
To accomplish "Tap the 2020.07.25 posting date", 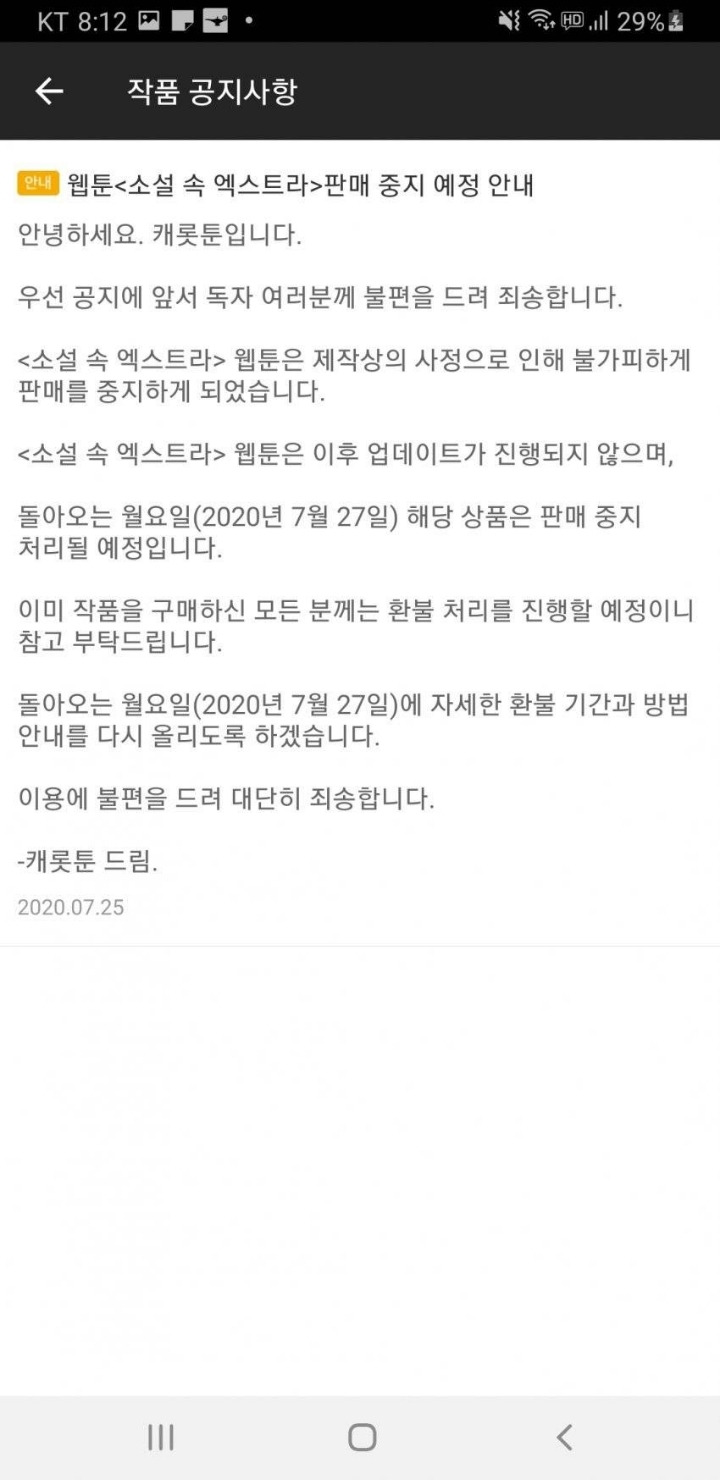I will [x=71, y=907].
